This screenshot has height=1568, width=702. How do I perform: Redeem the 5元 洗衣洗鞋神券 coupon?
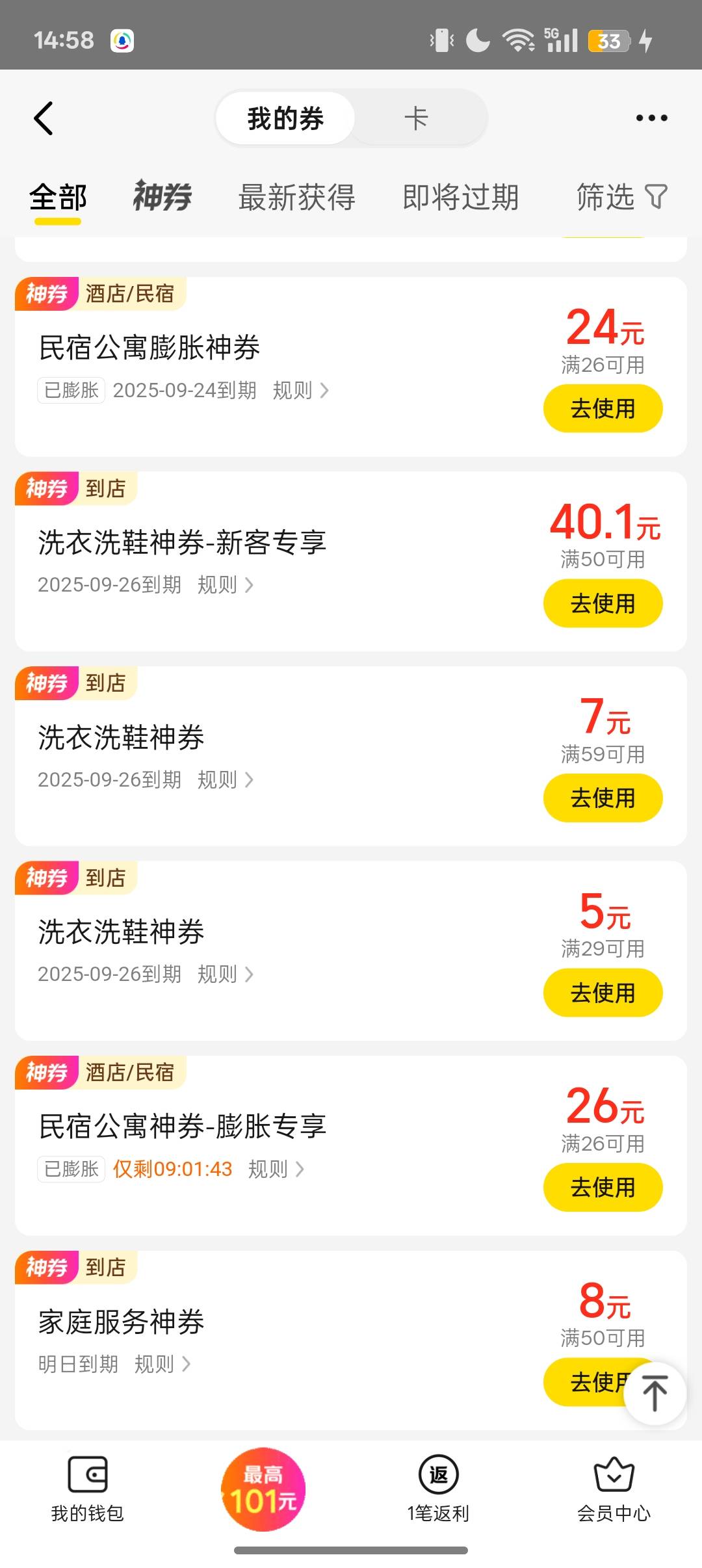(603, 993)
